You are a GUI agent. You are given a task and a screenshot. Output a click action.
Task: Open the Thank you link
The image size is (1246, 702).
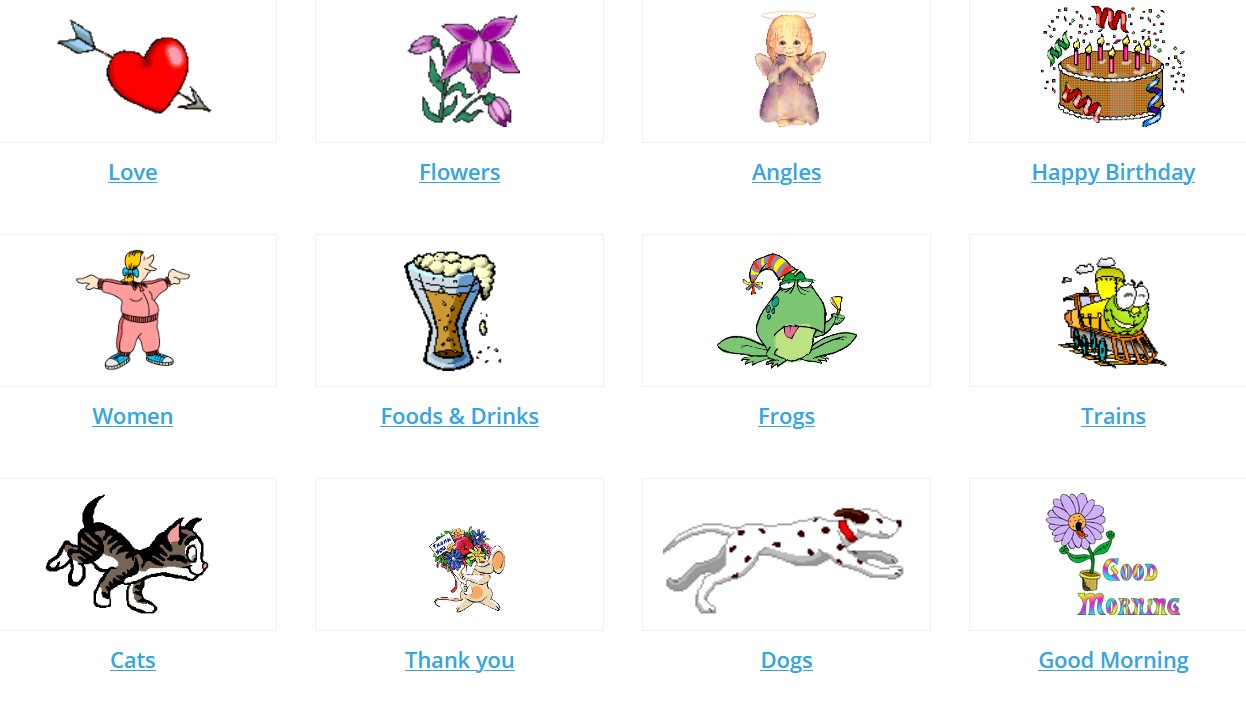pyautogui.click(x=459, y=660)
